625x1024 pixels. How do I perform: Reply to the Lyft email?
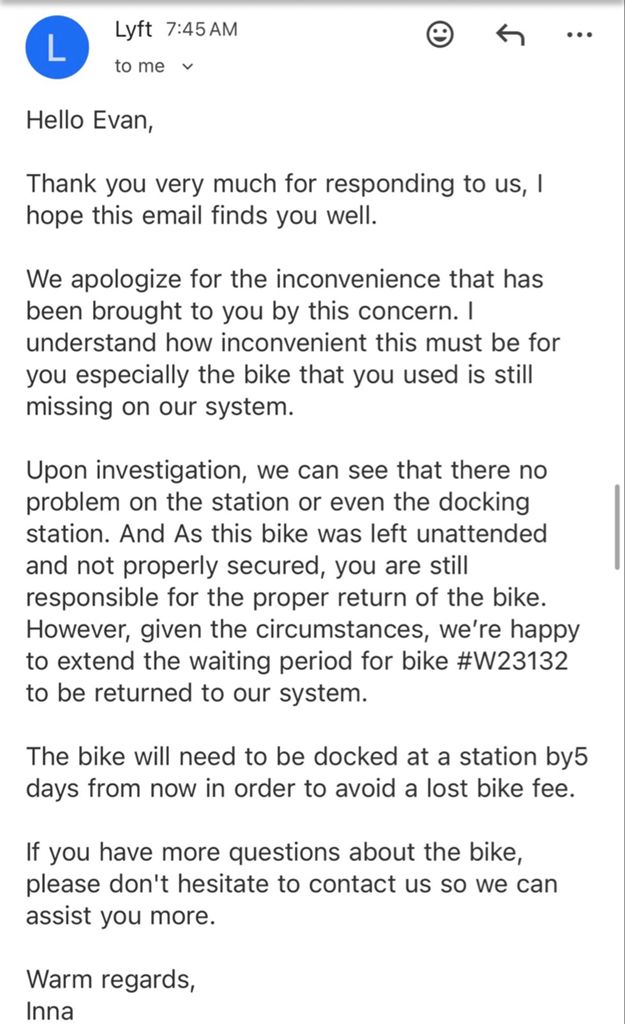coord(510,35)
